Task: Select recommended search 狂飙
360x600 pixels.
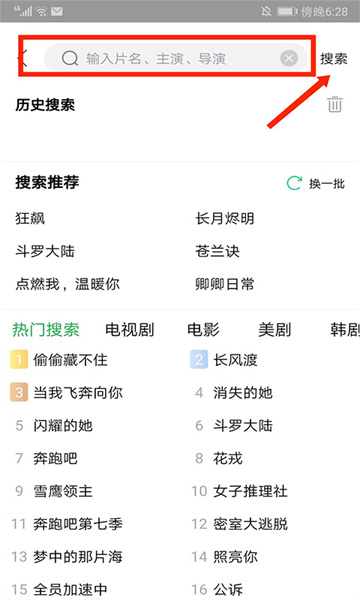Action: tap(30, 218)
